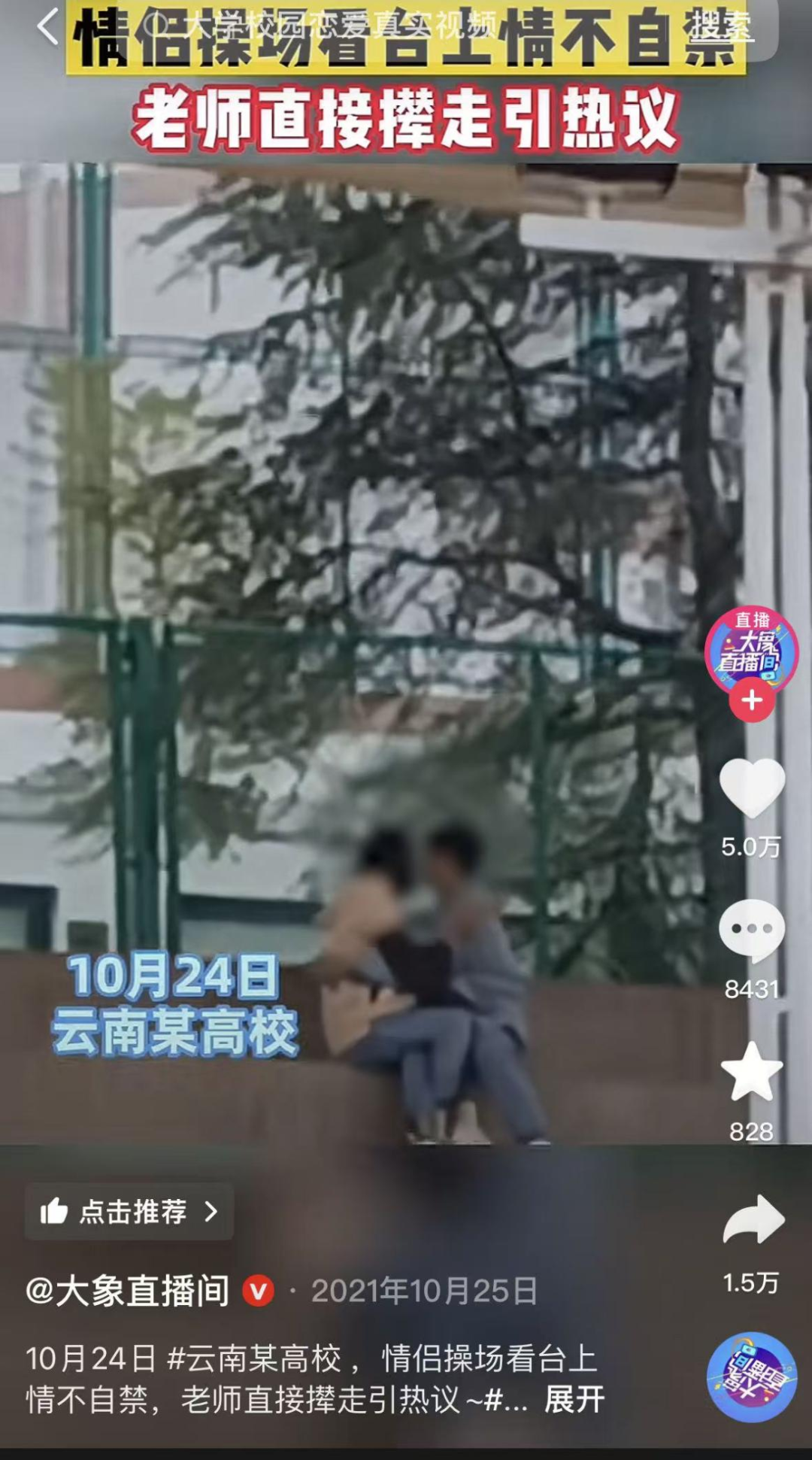Open the @大象直播间 profile name
This screenshot has width=812, height=1460.
tap(128, 1291)
